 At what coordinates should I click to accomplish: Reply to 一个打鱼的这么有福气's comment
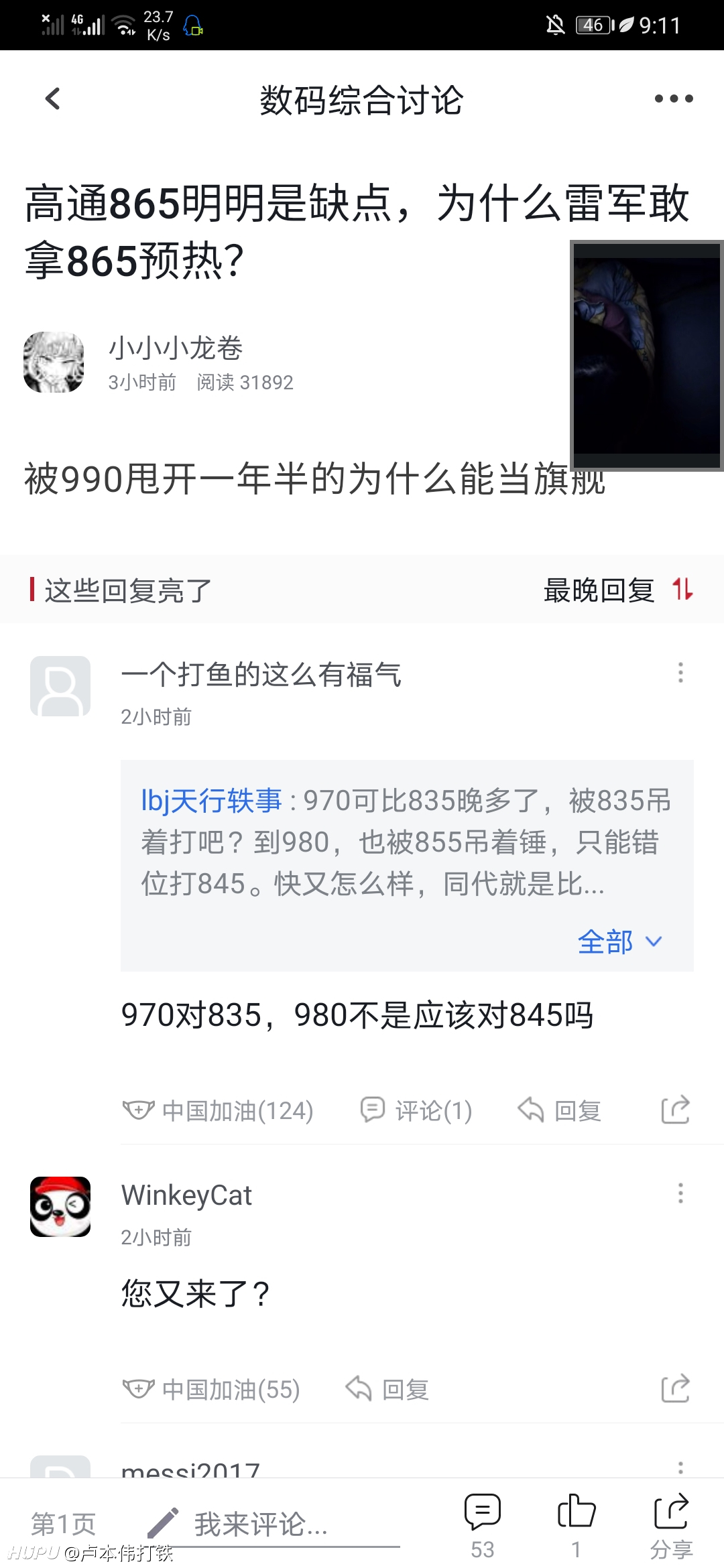coord(560,1110)
